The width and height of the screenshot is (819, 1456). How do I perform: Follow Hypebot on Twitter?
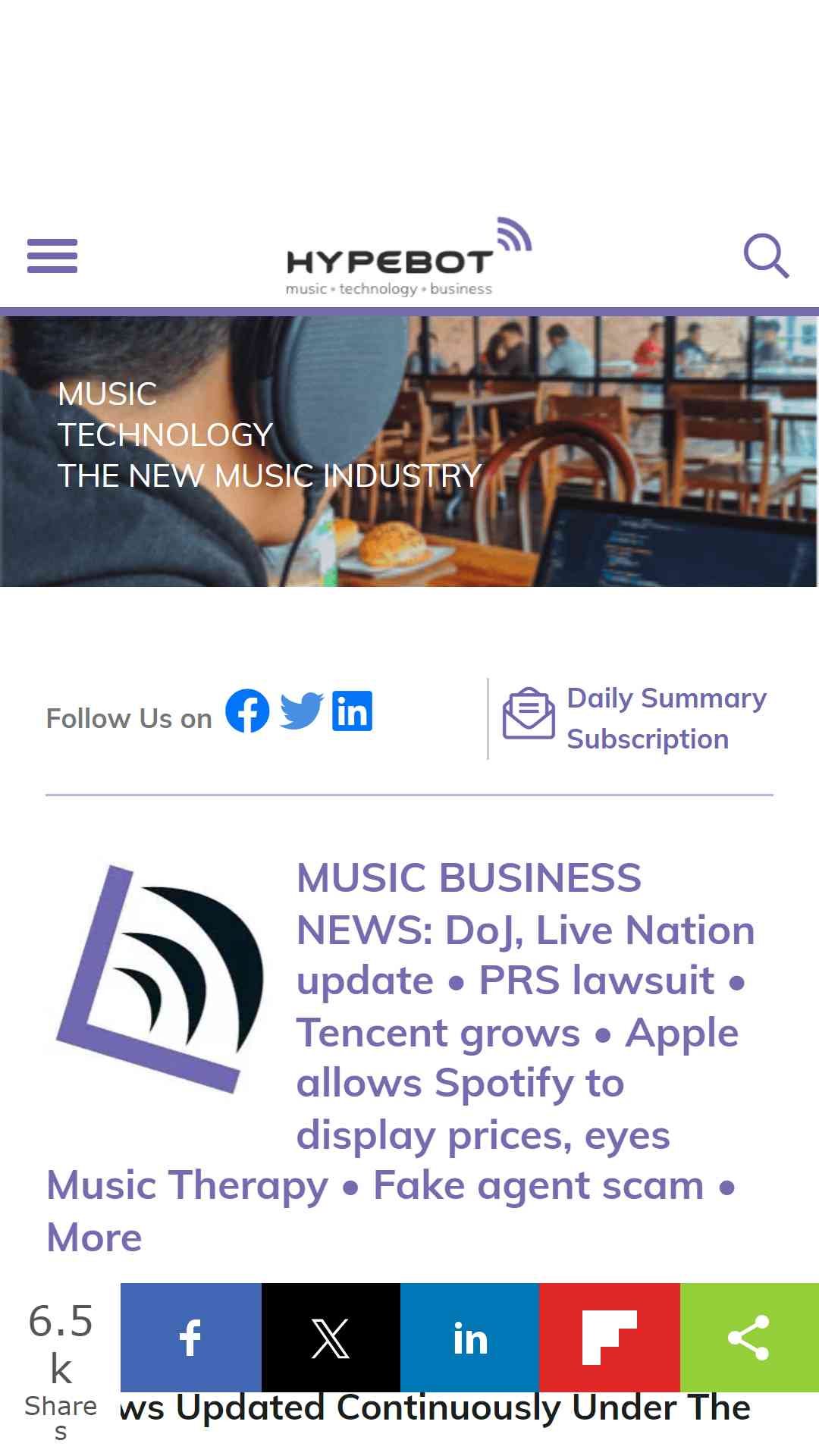tap(301, 711)
